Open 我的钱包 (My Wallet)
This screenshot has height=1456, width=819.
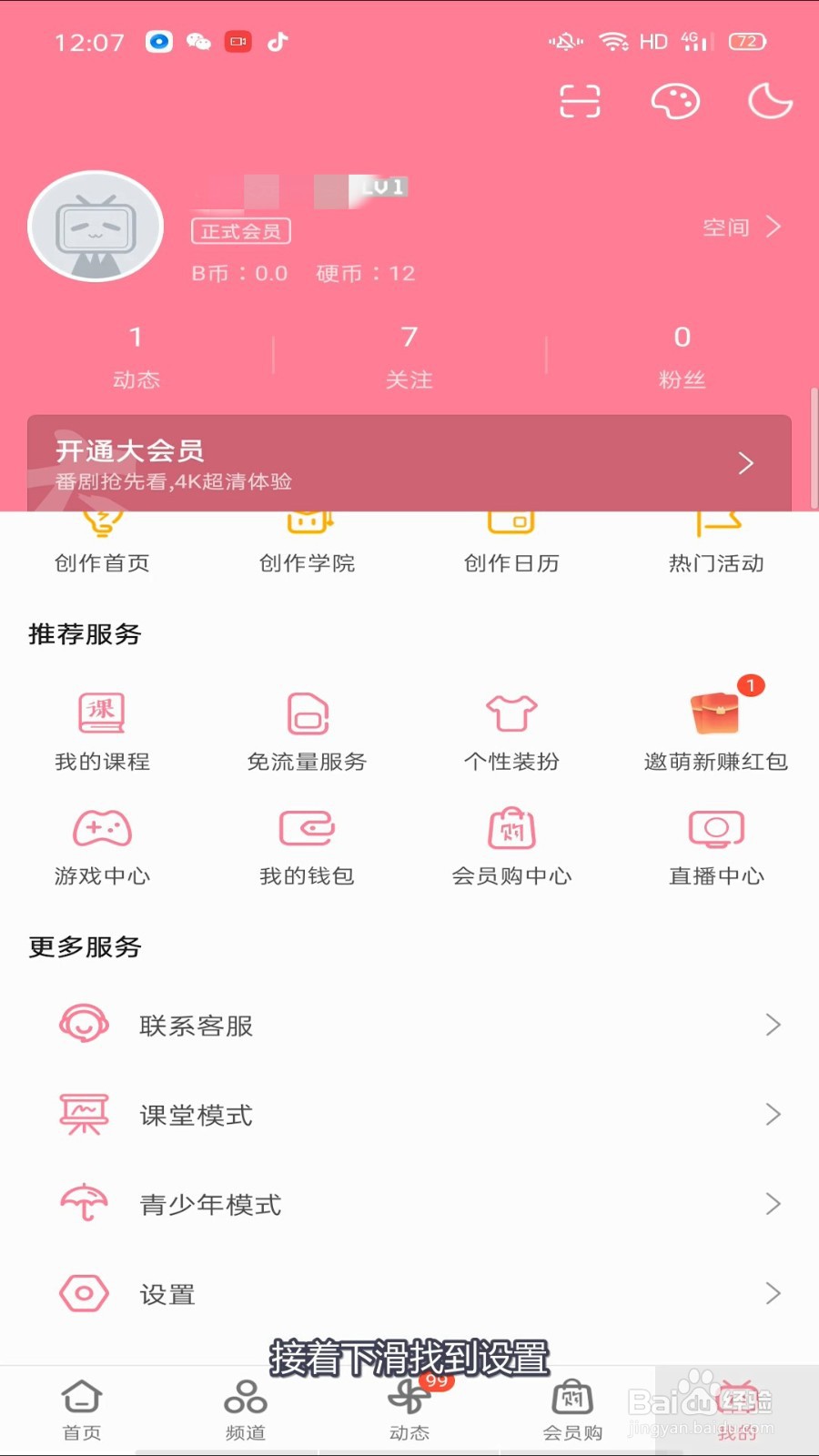tap(307, 846)
